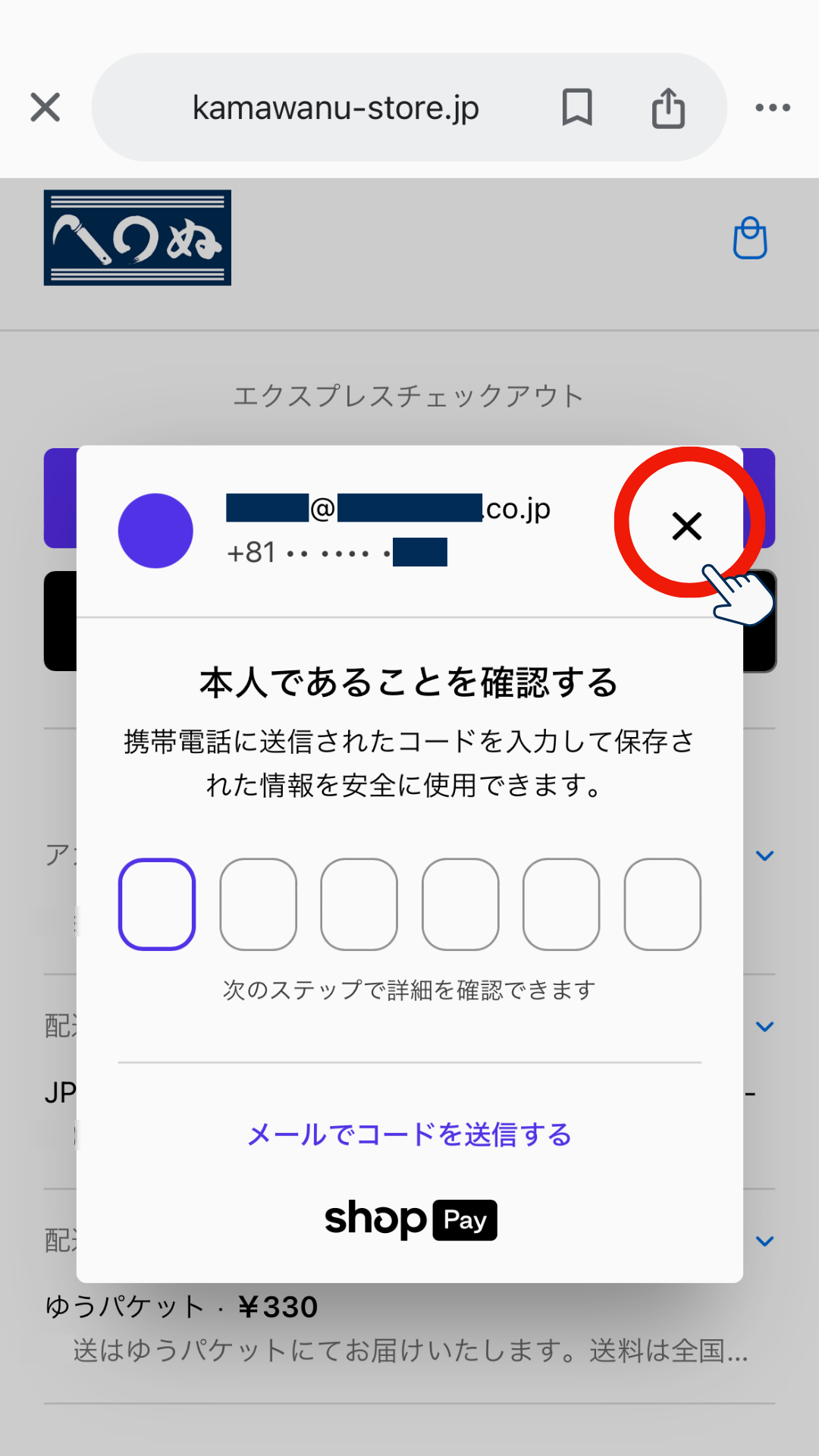The width and height of the screenshot is (819, 1456).
Task: Close the in-app browser page
Action: coord(45,107)
